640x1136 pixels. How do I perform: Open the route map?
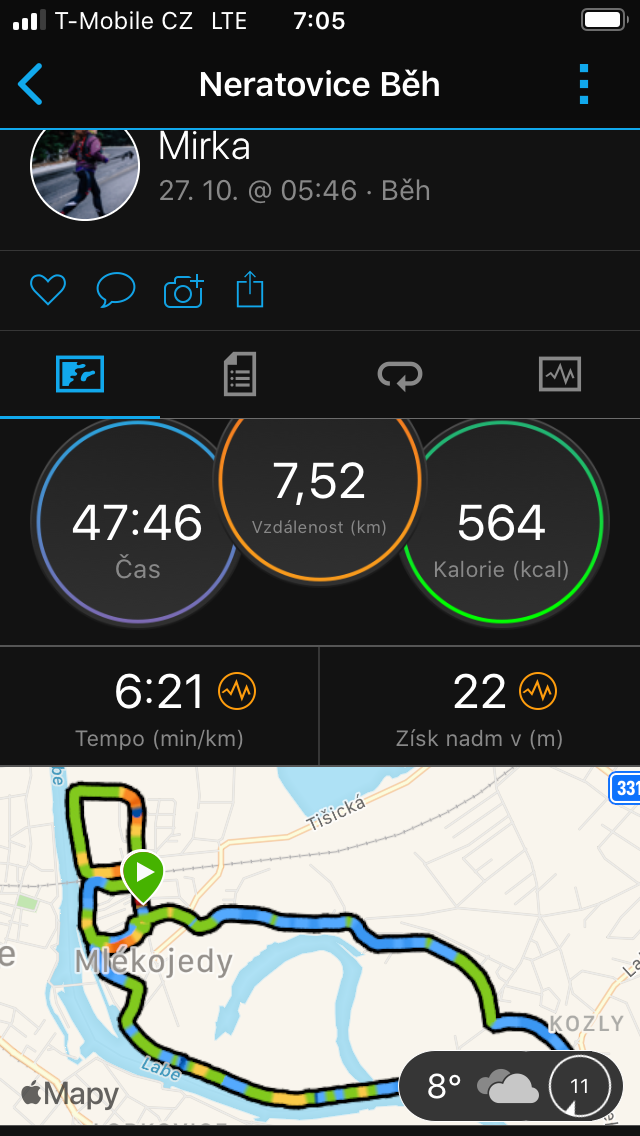pos(320,945)
